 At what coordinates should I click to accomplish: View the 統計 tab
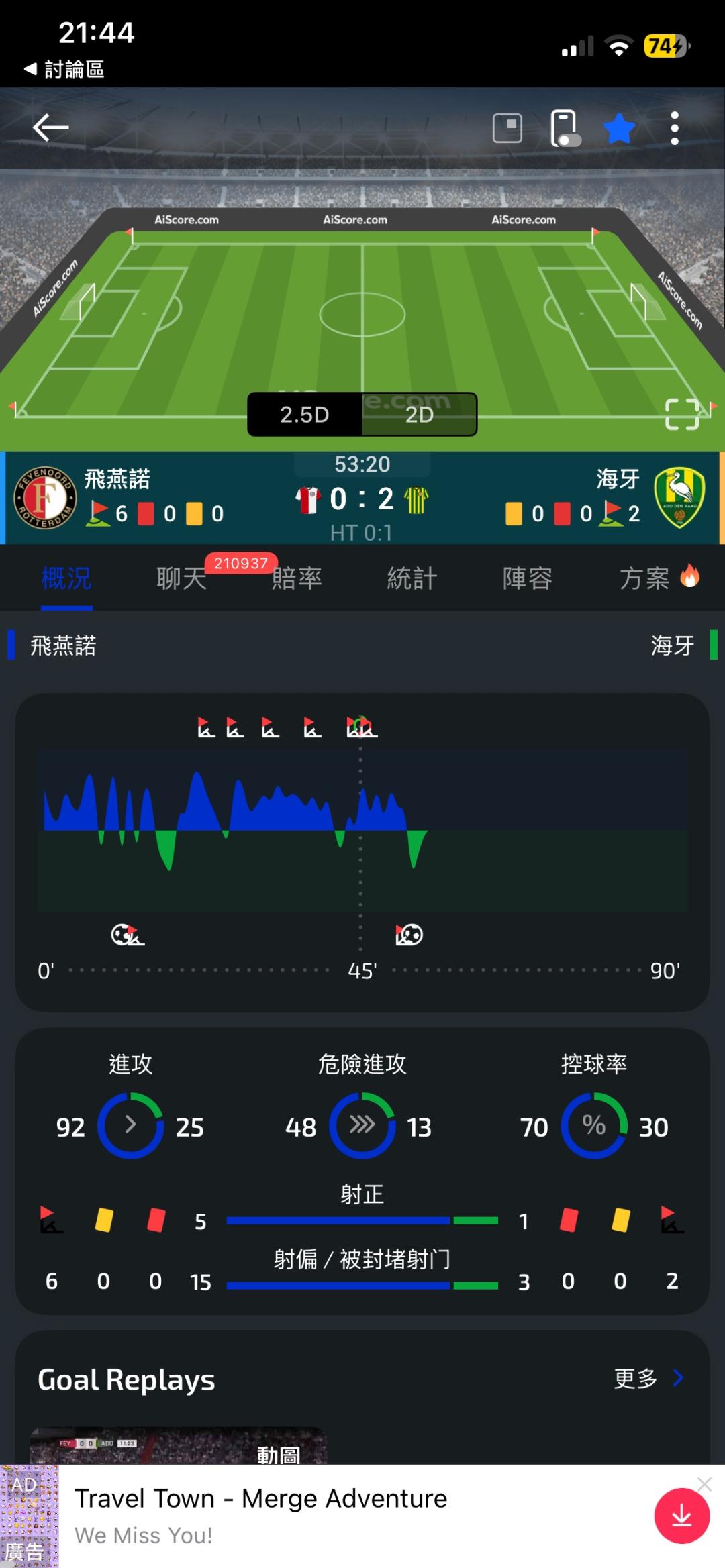[x=412, y=578]
